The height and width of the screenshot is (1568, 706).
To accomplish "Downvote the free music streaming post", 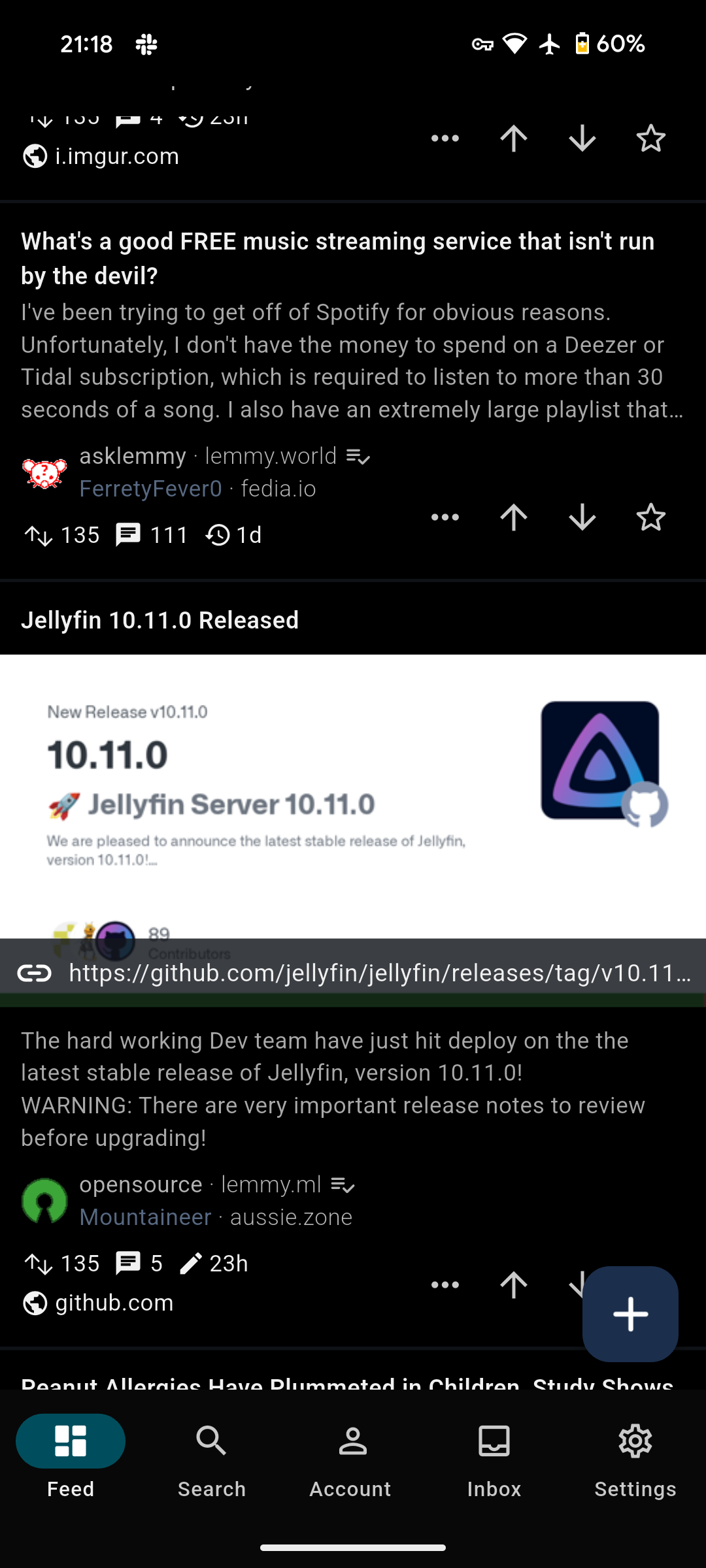I will (x=582, y=517).
